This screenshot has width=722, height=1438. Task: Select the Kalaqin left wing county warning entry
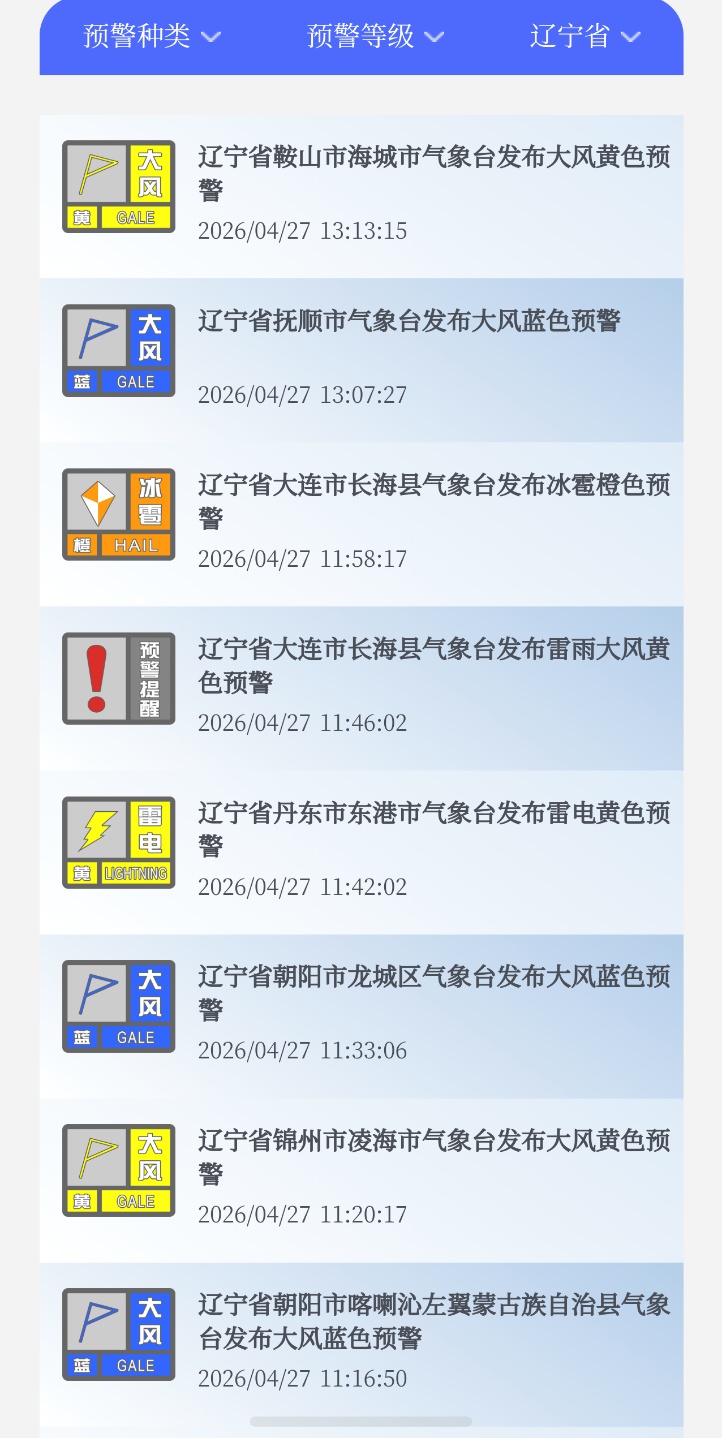[430, 1320]
